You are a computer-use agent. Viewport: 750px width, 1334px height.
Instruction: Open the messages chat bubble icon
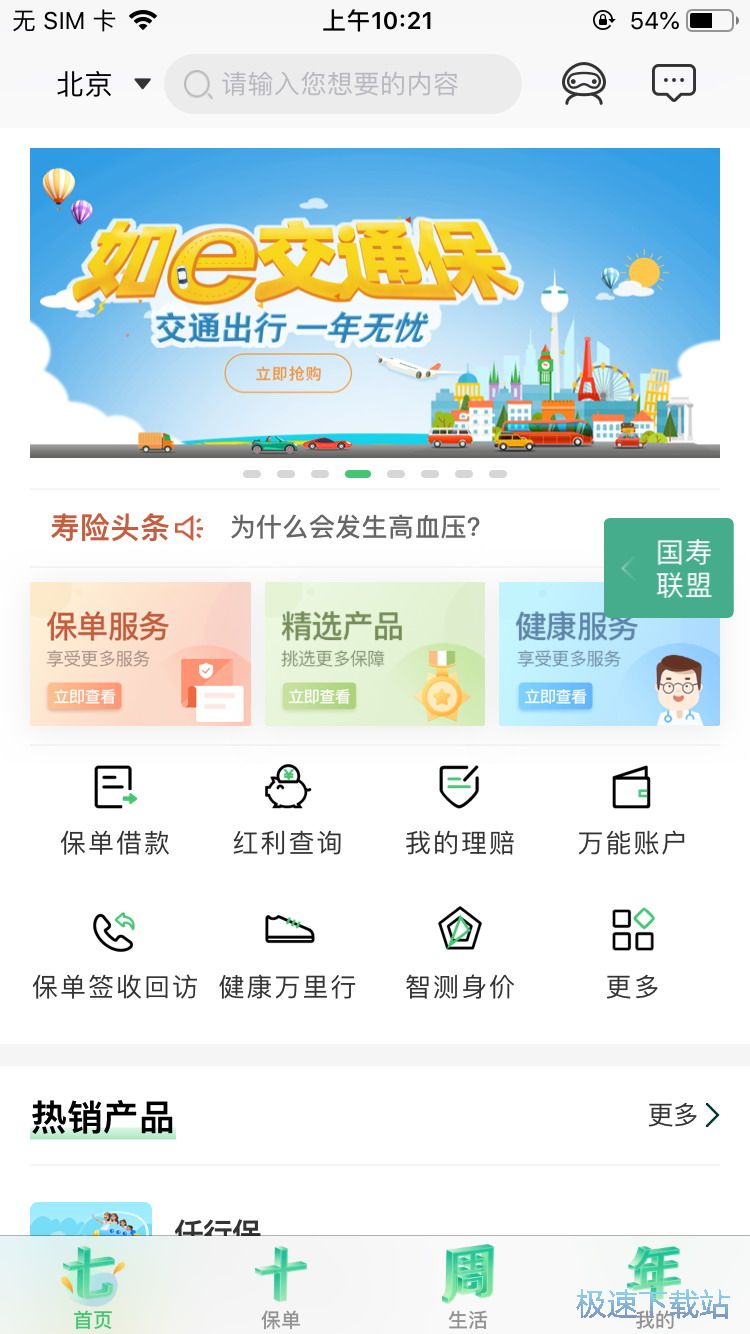click(x=673, y=83)
